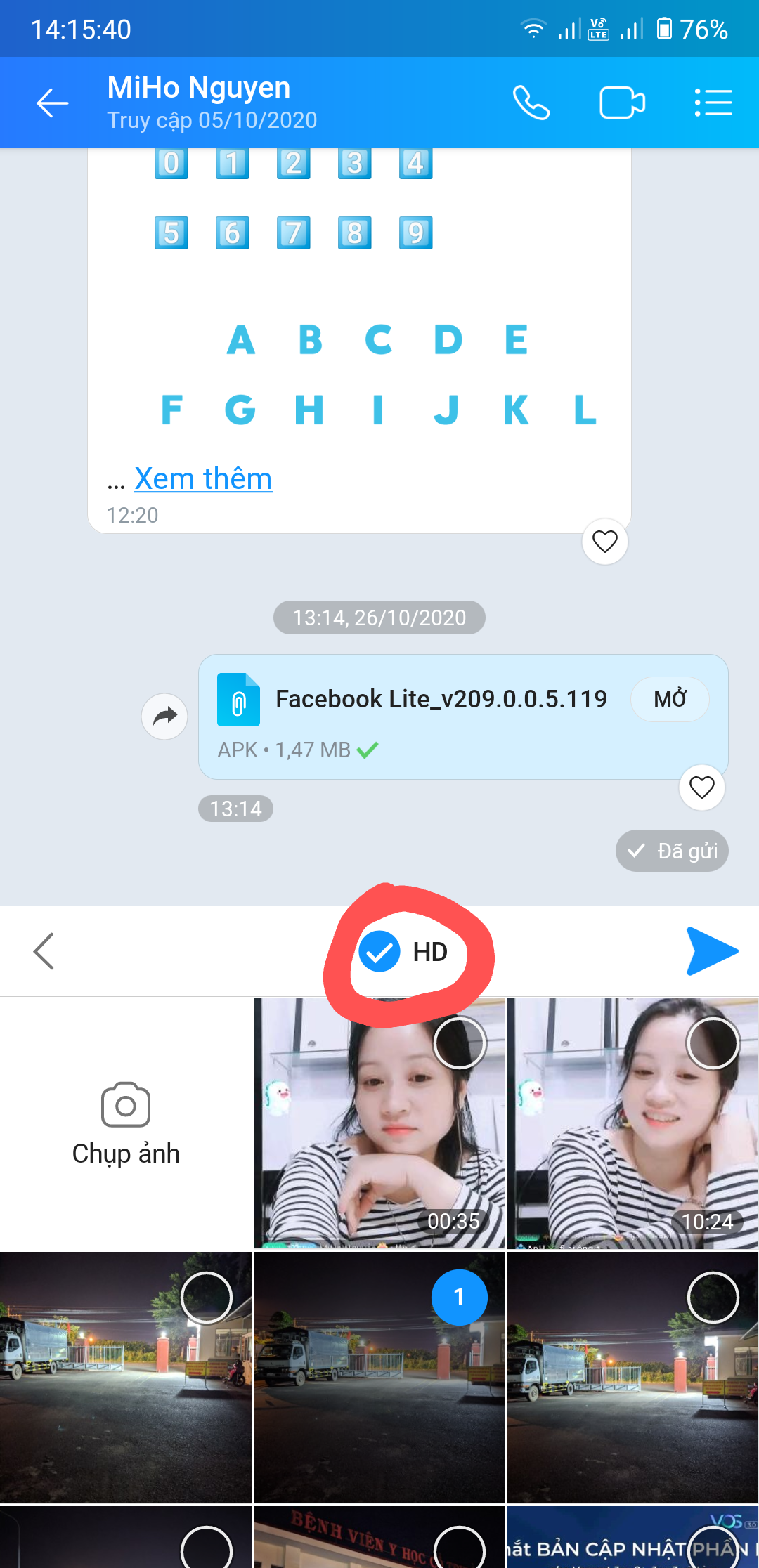Viewport: 759px width, 1568px height.
Task: Like the message sent at 12:20
Action: pos(604,542)
